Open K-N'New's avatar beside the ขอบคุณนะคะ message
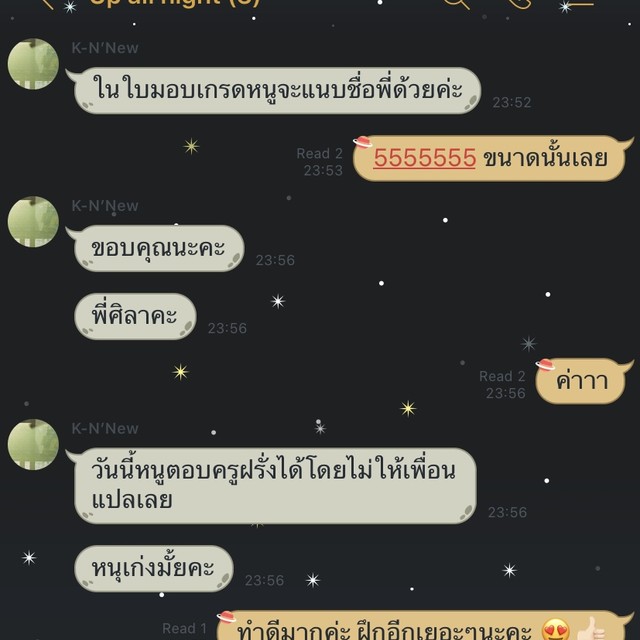640x640 pixels. [x=33, y=222]
